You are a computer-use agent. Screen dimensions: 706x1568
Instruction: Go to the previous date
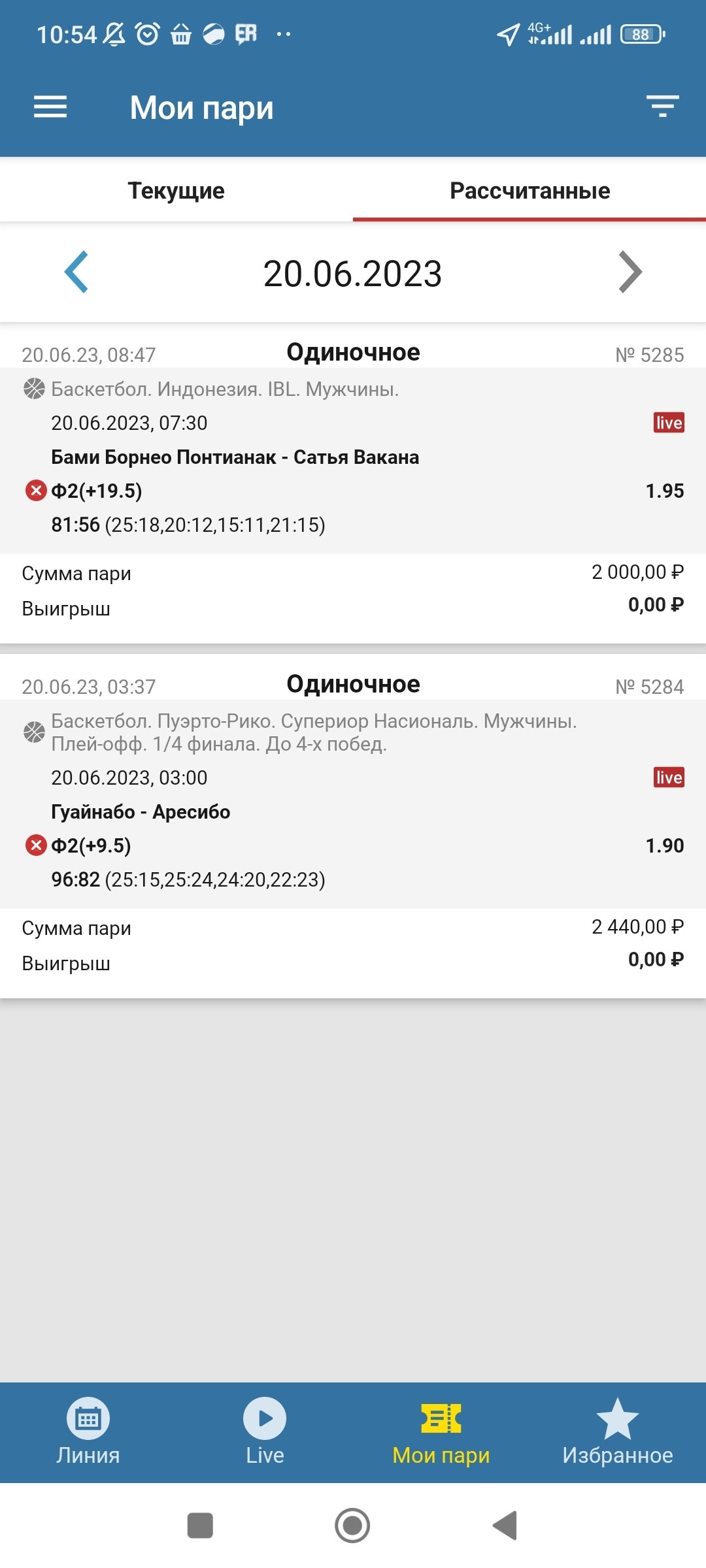coord(76,272)
